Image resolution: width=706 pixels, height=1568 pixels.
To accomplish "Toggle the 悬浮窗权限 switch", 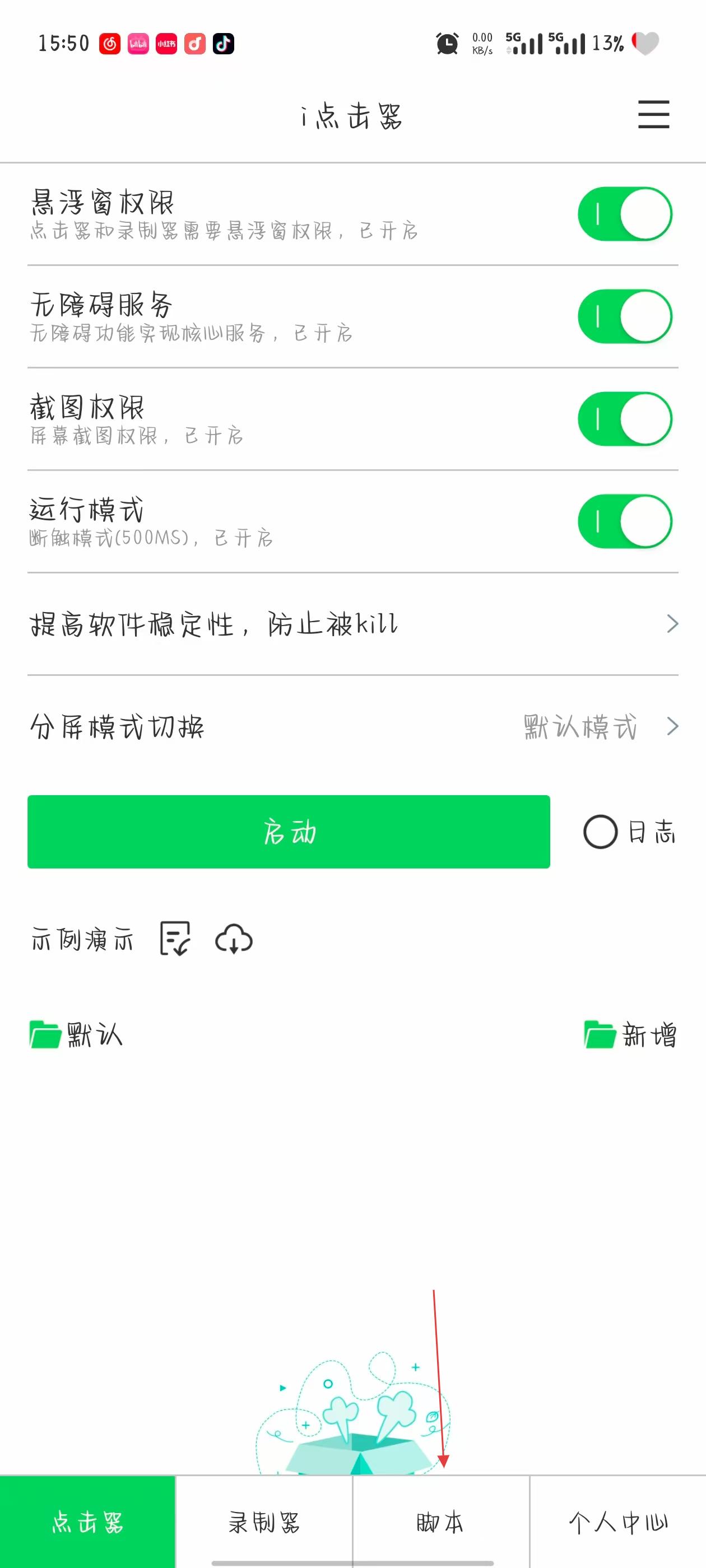I will [624, 214].
